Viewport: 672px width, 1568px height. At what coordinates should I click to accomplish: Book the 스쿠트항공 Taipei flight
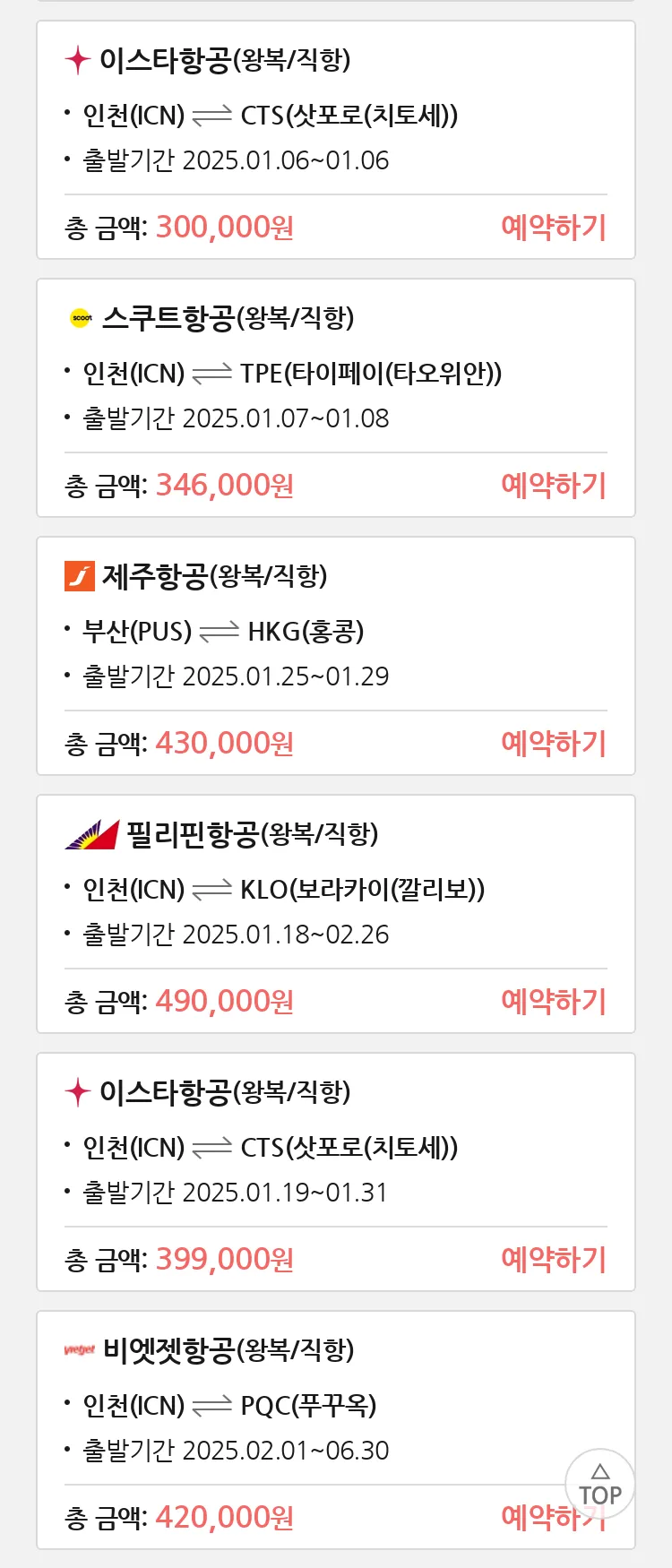tap(553, 486)
